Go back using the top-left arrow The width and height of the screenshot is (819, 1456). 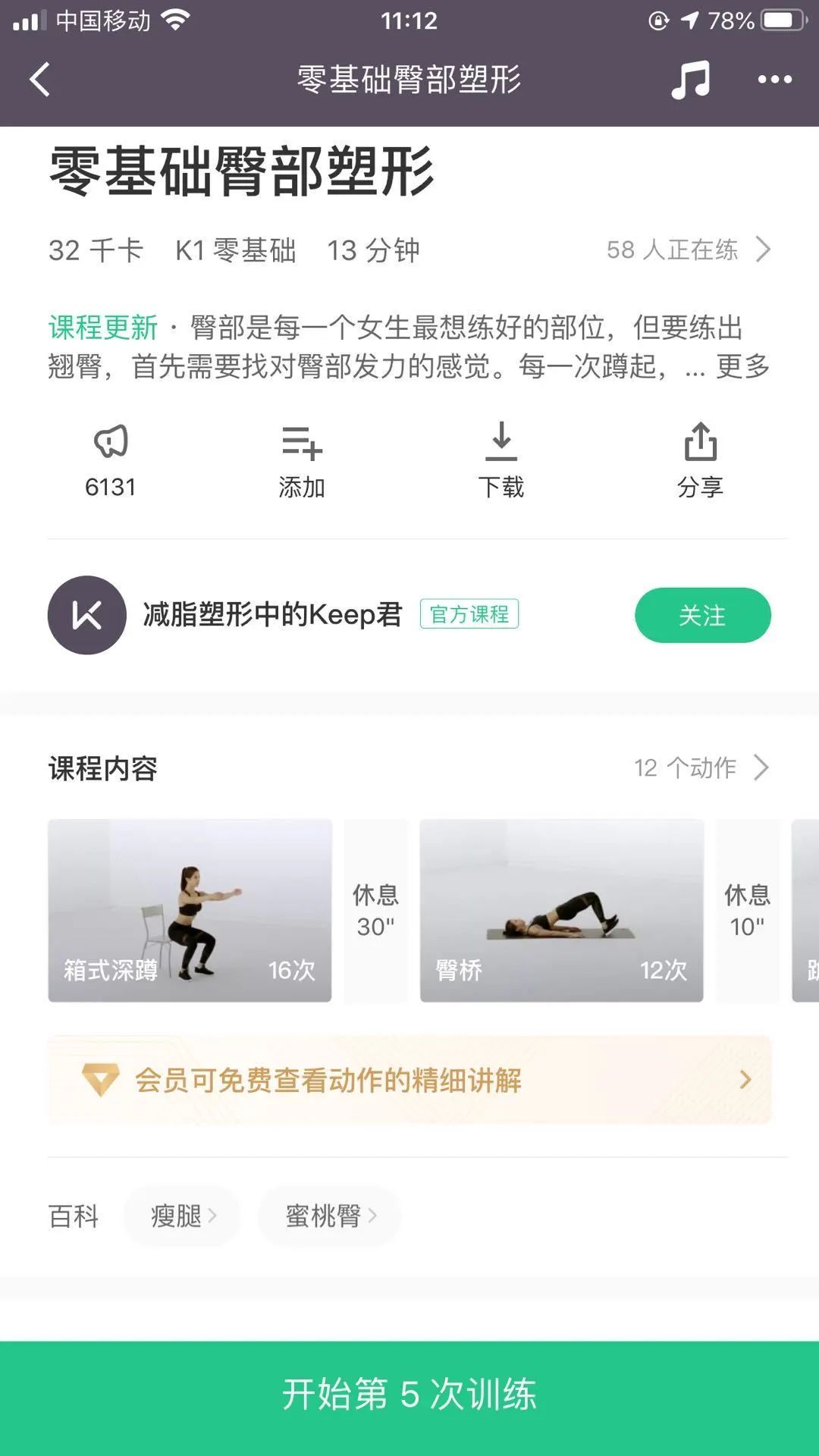click(x=39, y=80)
